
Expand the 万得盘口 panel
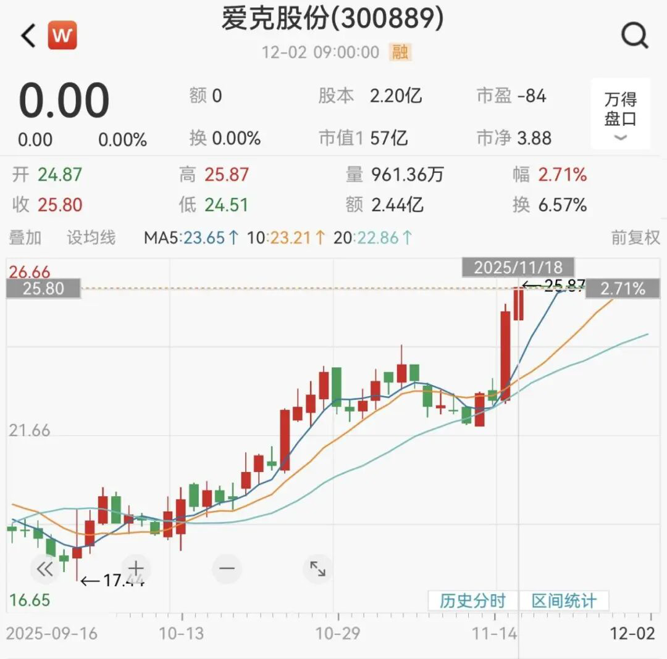[x=619, y=115]
